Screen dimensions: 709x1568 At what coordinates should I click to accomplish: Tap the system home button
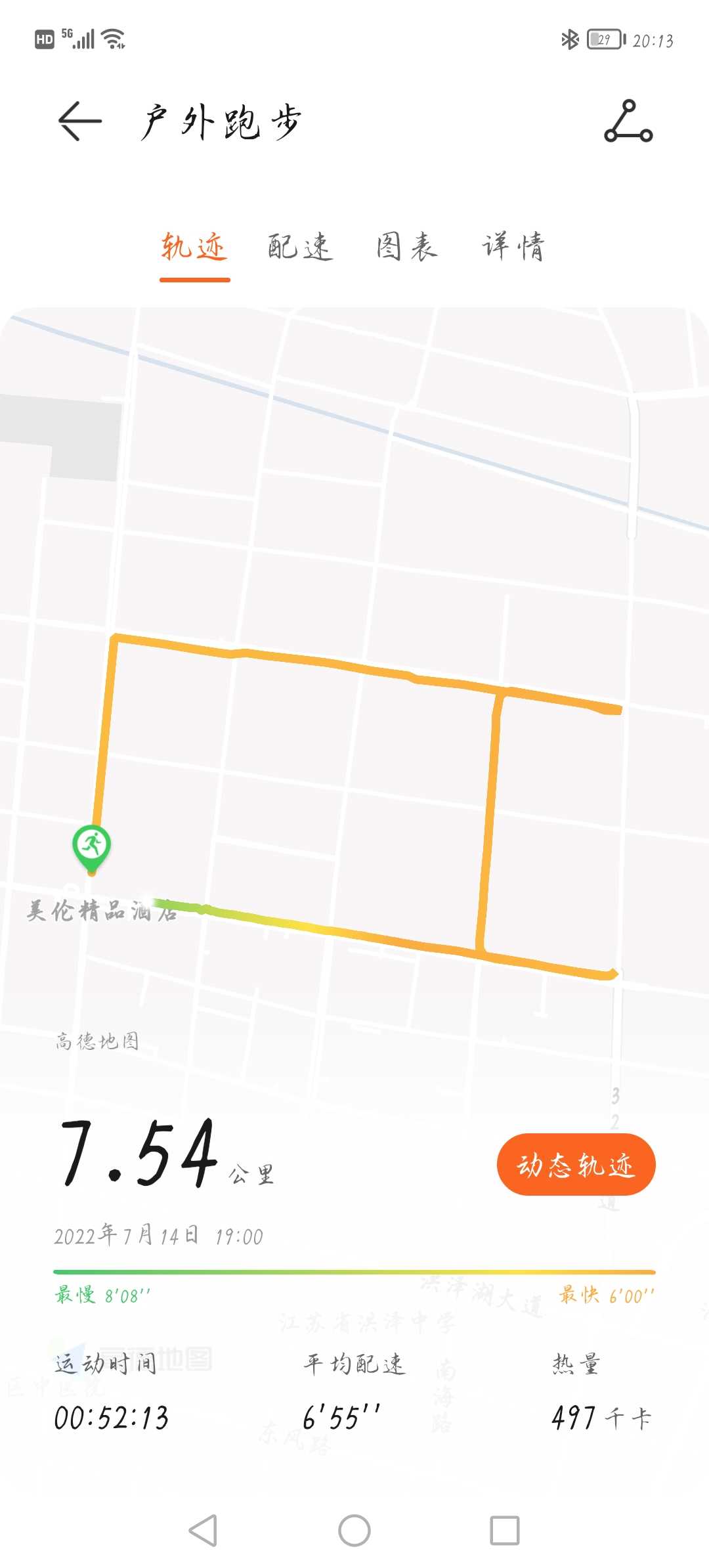(x=354, y=1531)
